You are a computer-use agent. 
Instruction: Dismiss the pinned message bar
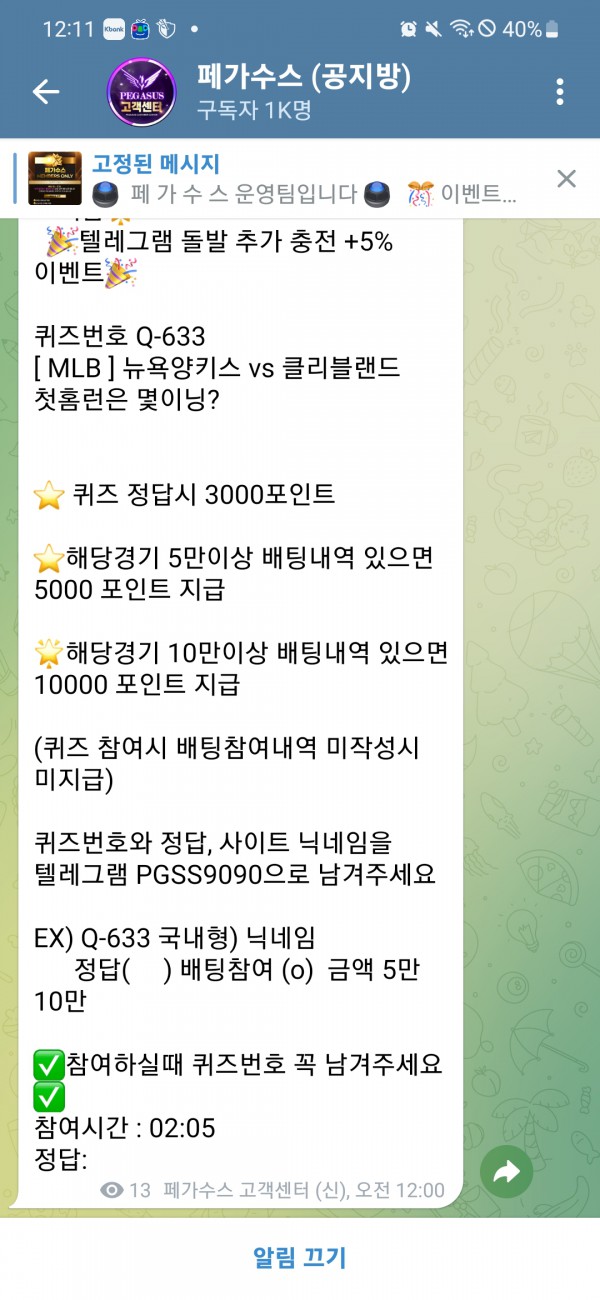[x=566, y=179]
